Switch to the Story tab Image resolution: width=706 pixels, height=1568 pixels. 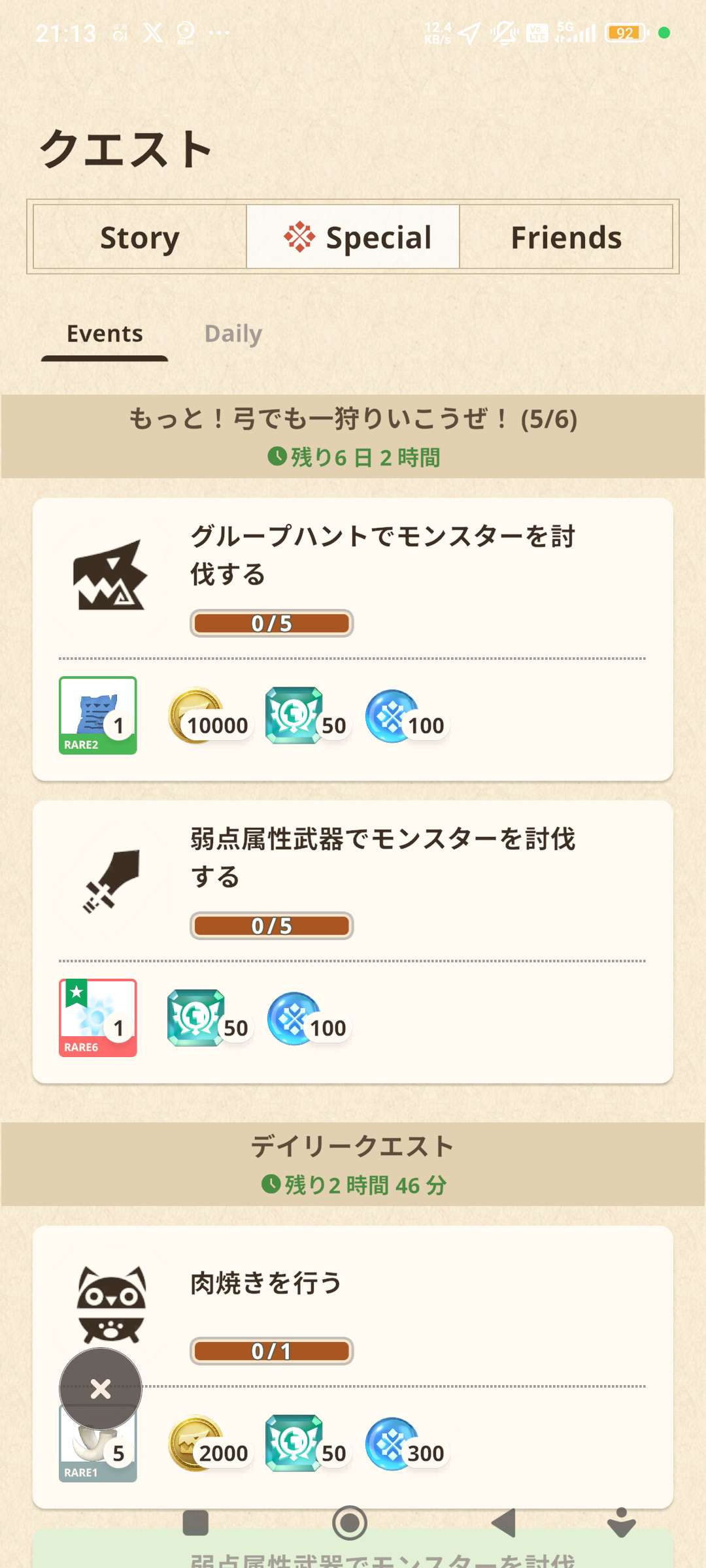click(140, 237)
